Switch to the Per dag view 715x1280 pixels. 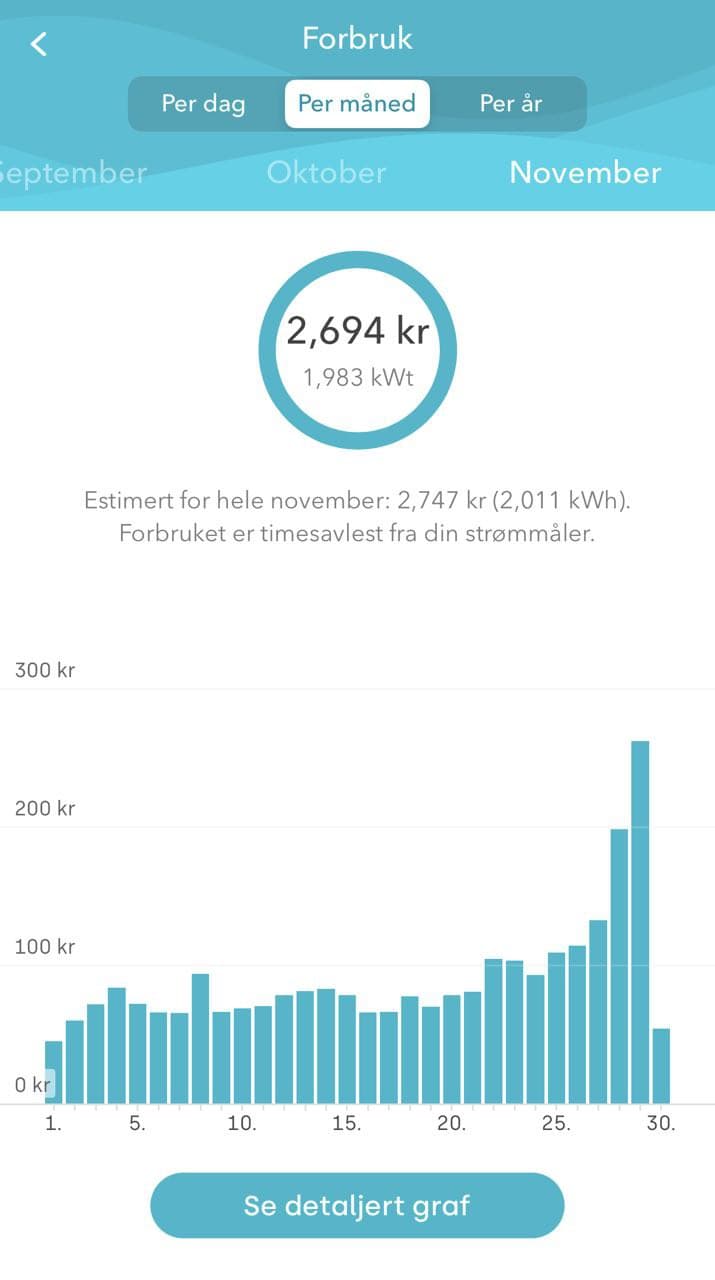[x=204, y=104]
